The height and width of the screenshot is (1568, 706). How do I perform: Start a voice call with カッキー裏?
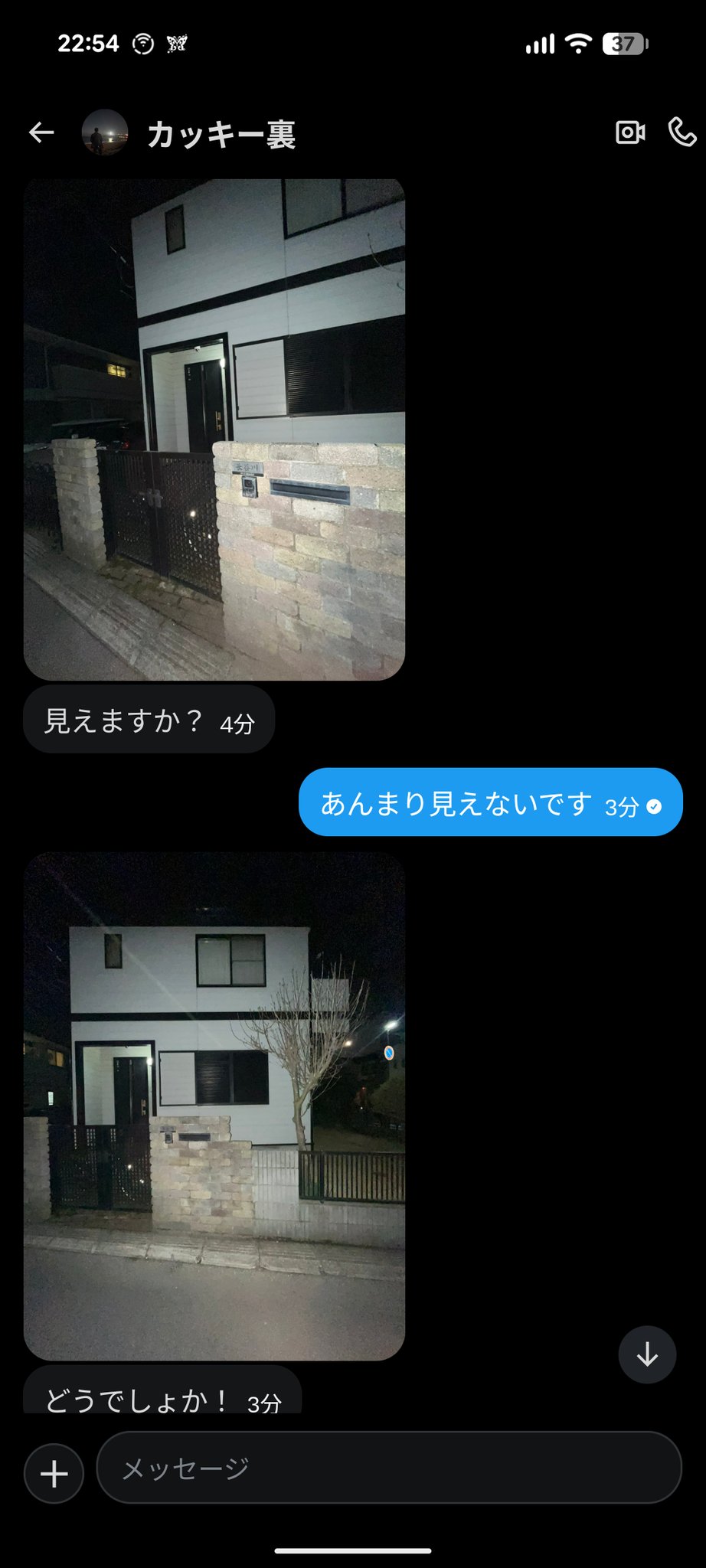coord(681,132)
